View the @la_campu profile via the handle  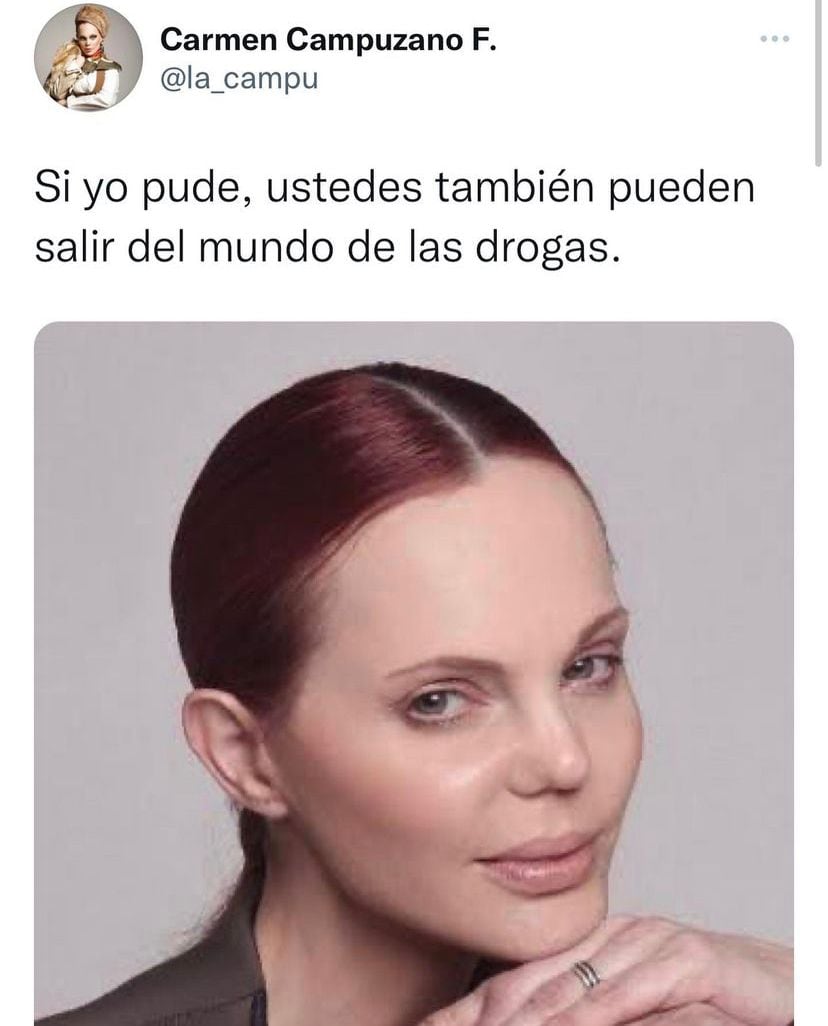pyautogui.click(x=239, y=79)
